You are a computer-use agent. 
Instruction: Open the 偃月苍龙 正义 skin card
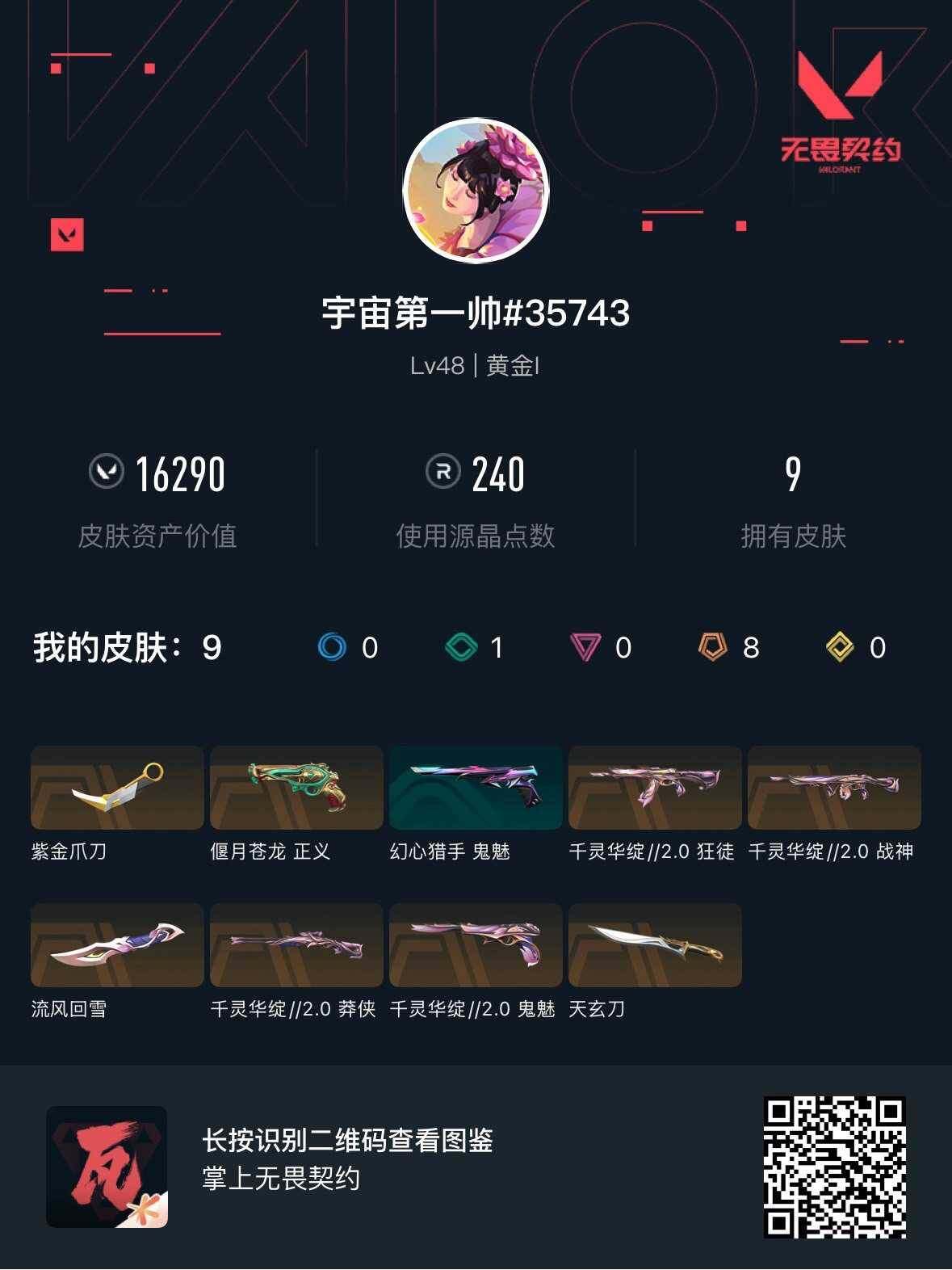295,787
